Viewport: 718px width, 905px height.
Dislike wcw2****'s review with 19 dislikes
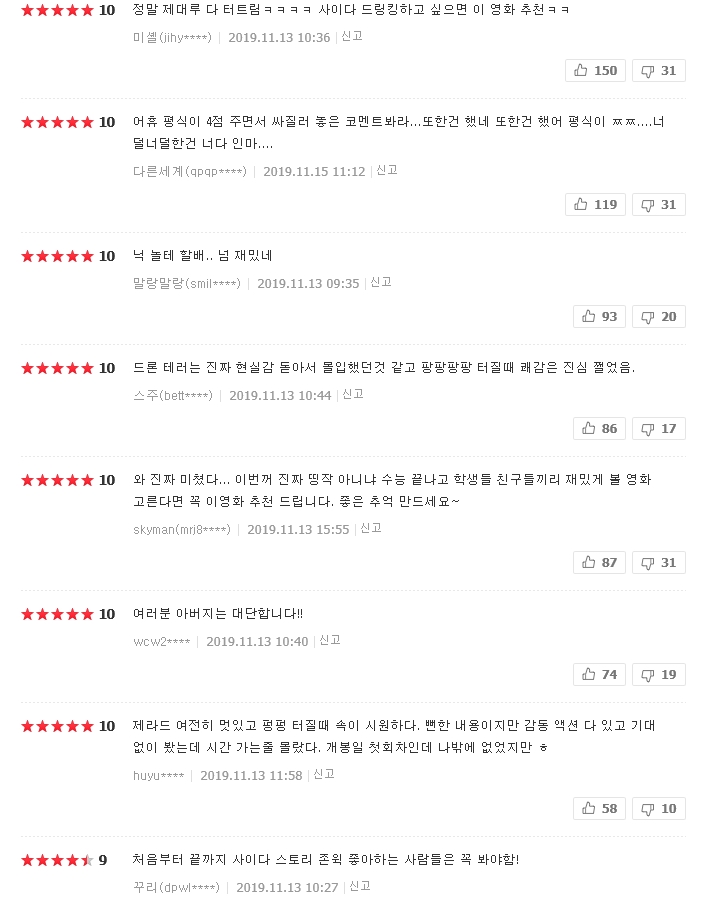point(659,674)
